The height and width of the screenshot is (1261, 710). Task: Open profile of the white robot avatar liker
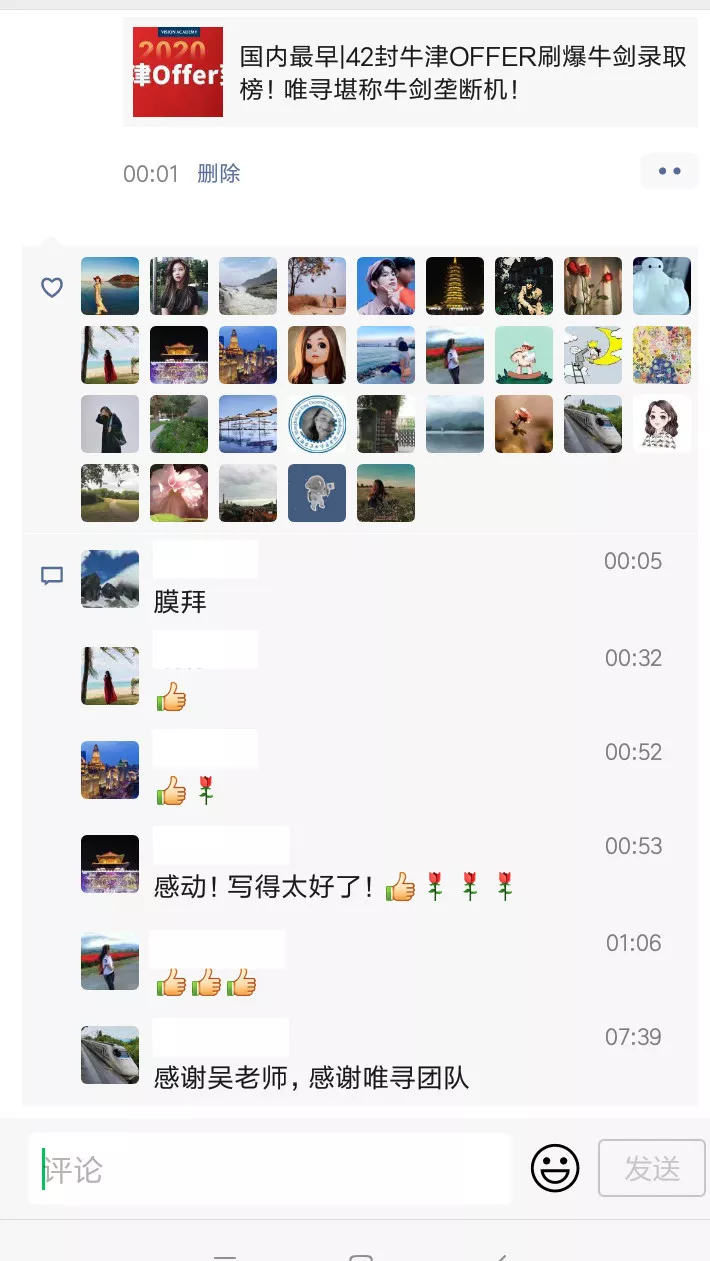point(661,286)
